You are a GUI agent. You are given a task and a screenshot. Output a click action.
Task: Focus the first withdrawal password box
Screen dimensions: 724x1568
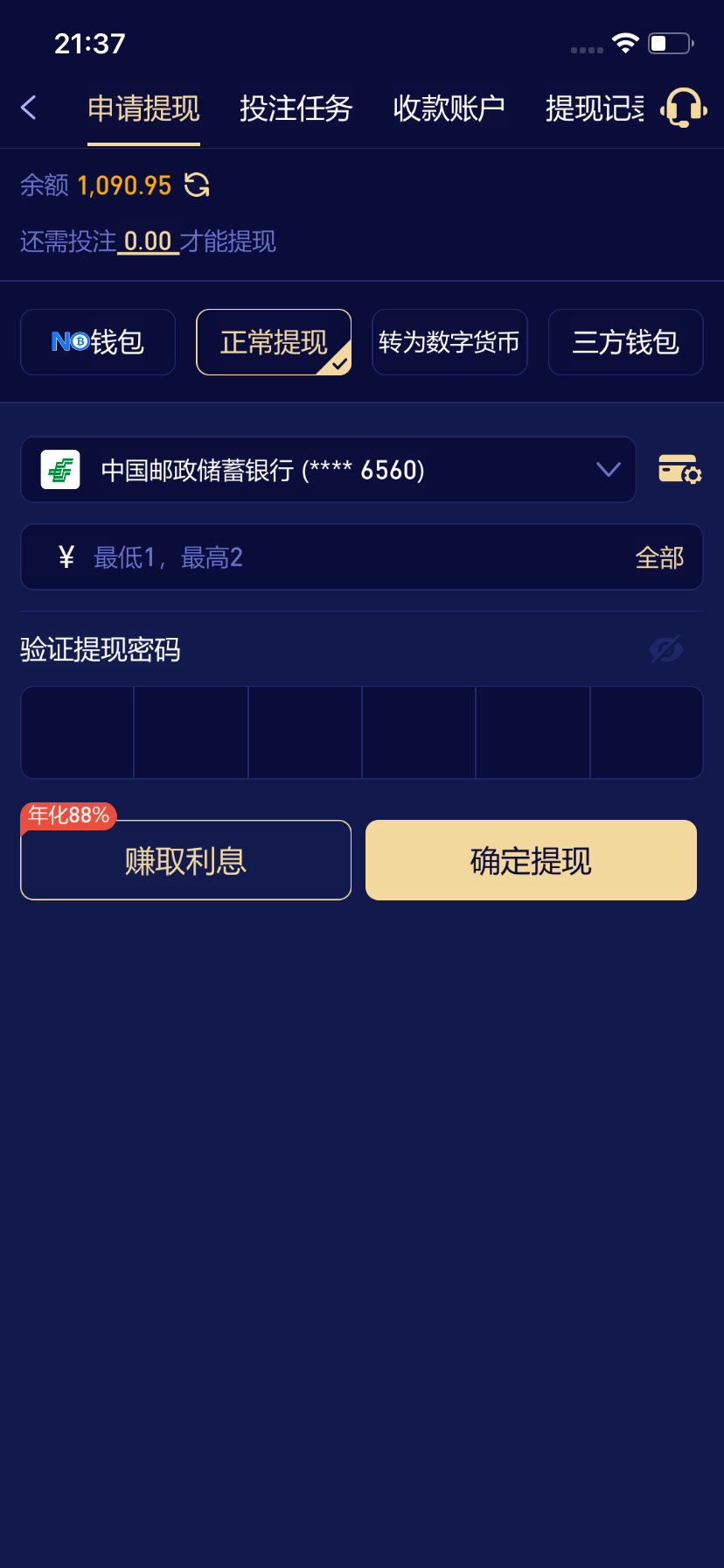[x=77, y=732]
